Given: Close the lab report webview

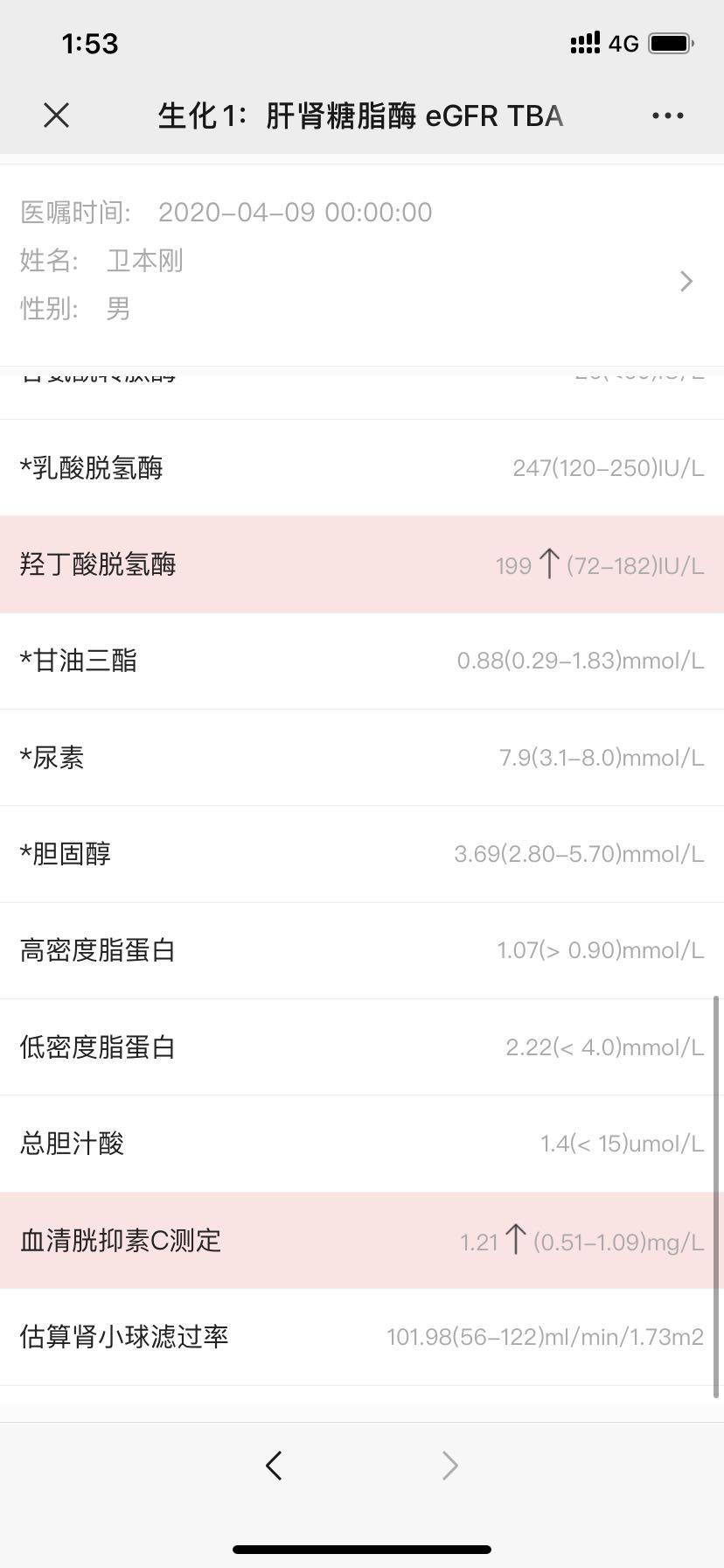Looking at the screenshot, I should coord(57,115).
